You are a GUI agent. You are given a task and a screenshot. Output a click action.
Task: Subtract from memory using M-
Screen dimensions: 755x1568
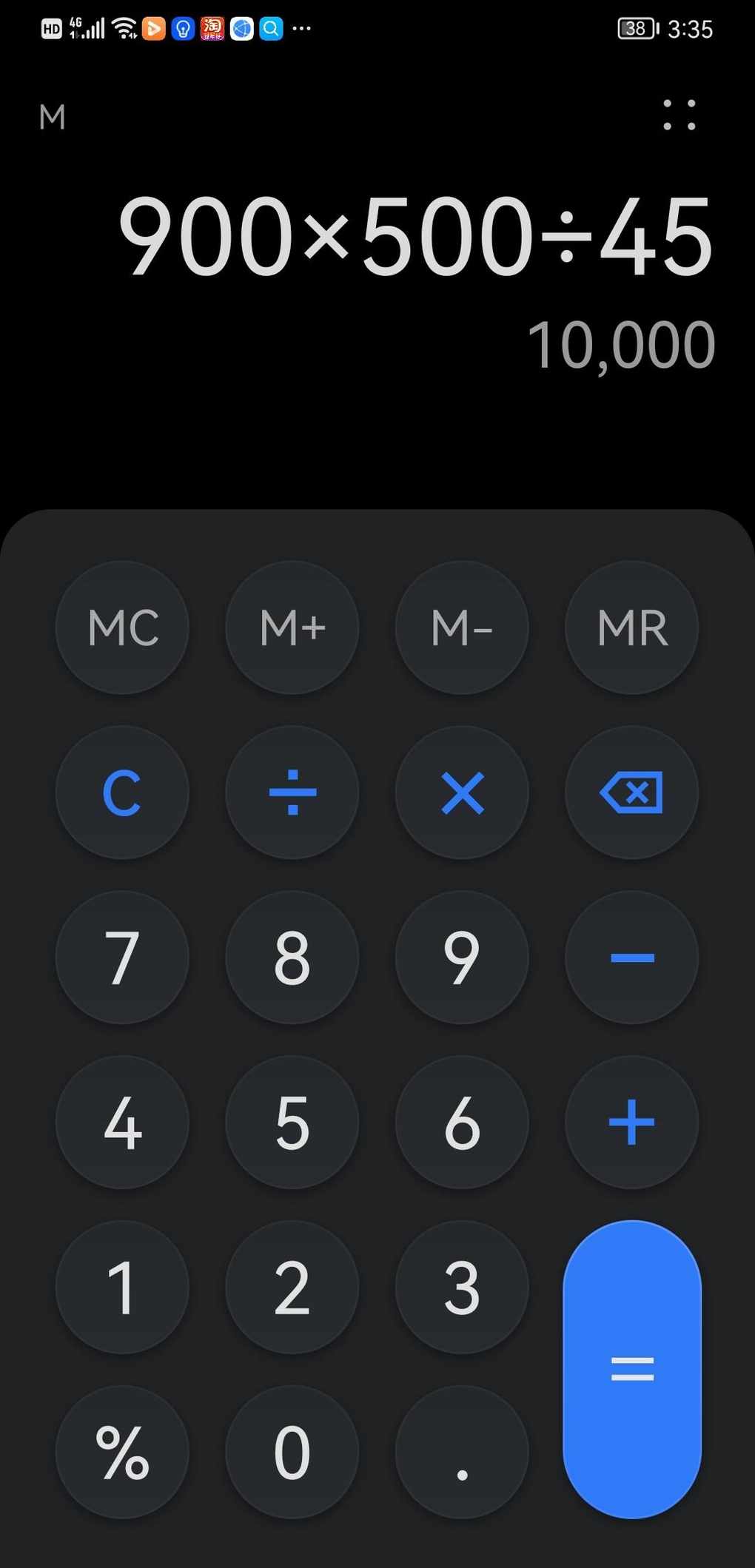click(462, 627)
